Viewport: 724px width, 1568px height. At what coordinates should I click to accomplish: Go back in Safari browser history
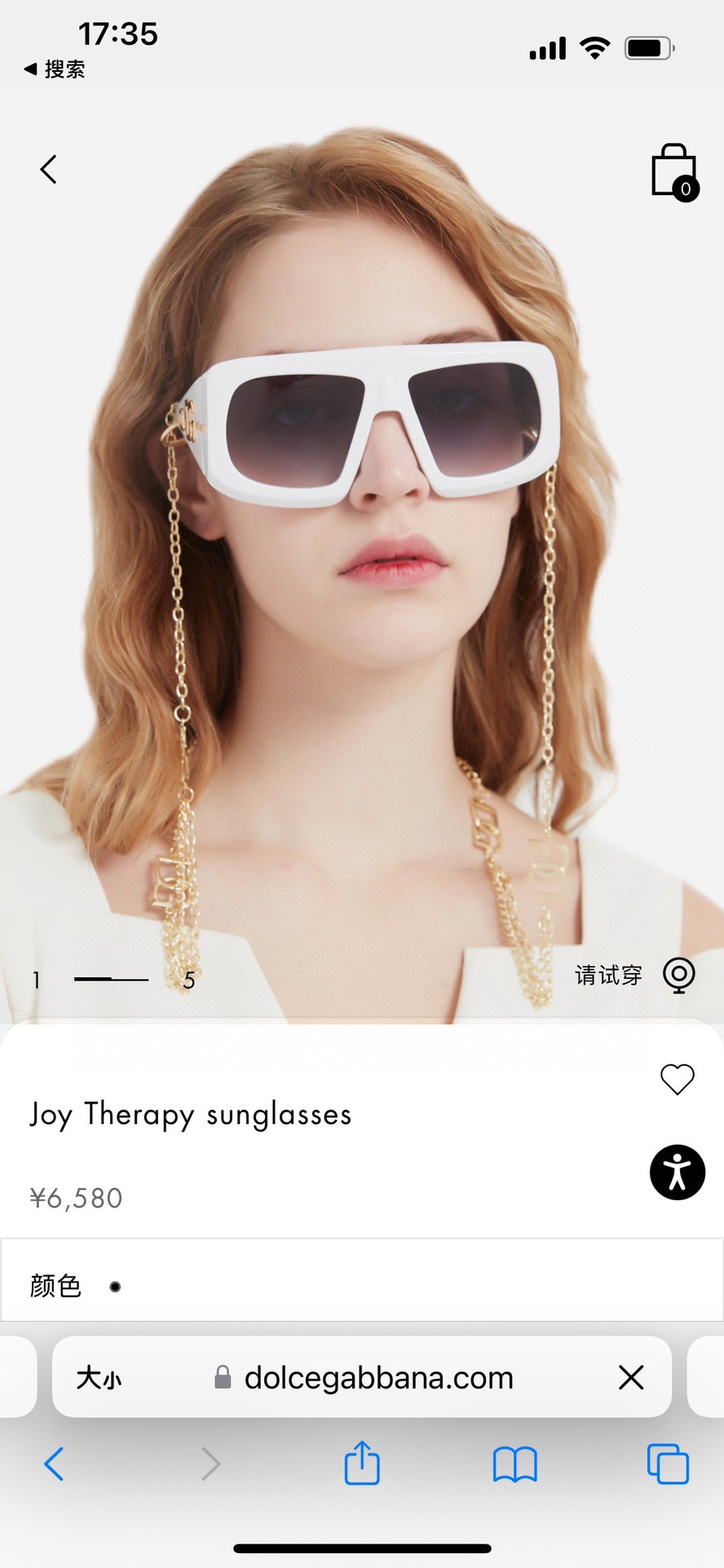(54, 1464)
